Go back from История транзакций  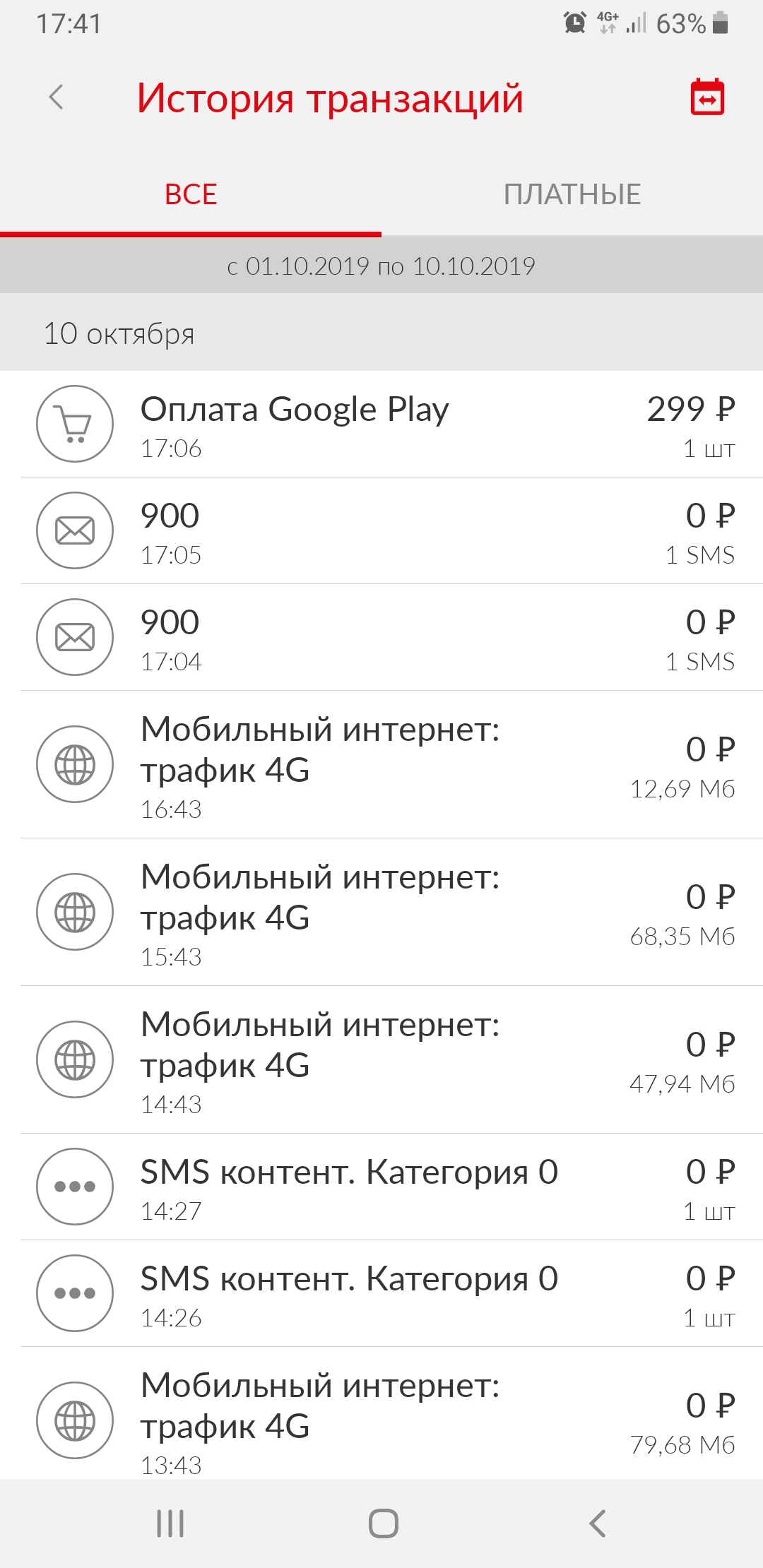57,97
